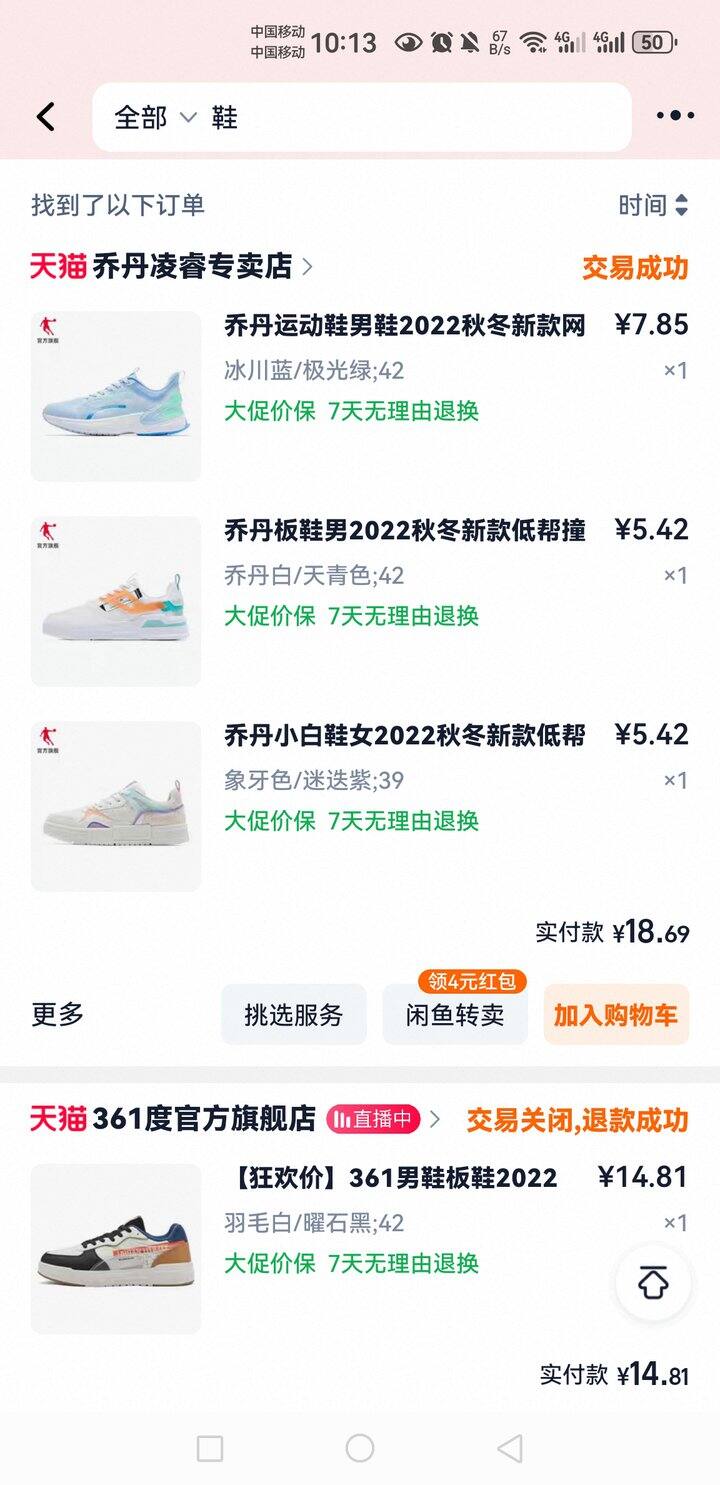Screen dimensions: 720x1485
Task: Tap the eye protection icon in status bar
Action: coord(407,44)
